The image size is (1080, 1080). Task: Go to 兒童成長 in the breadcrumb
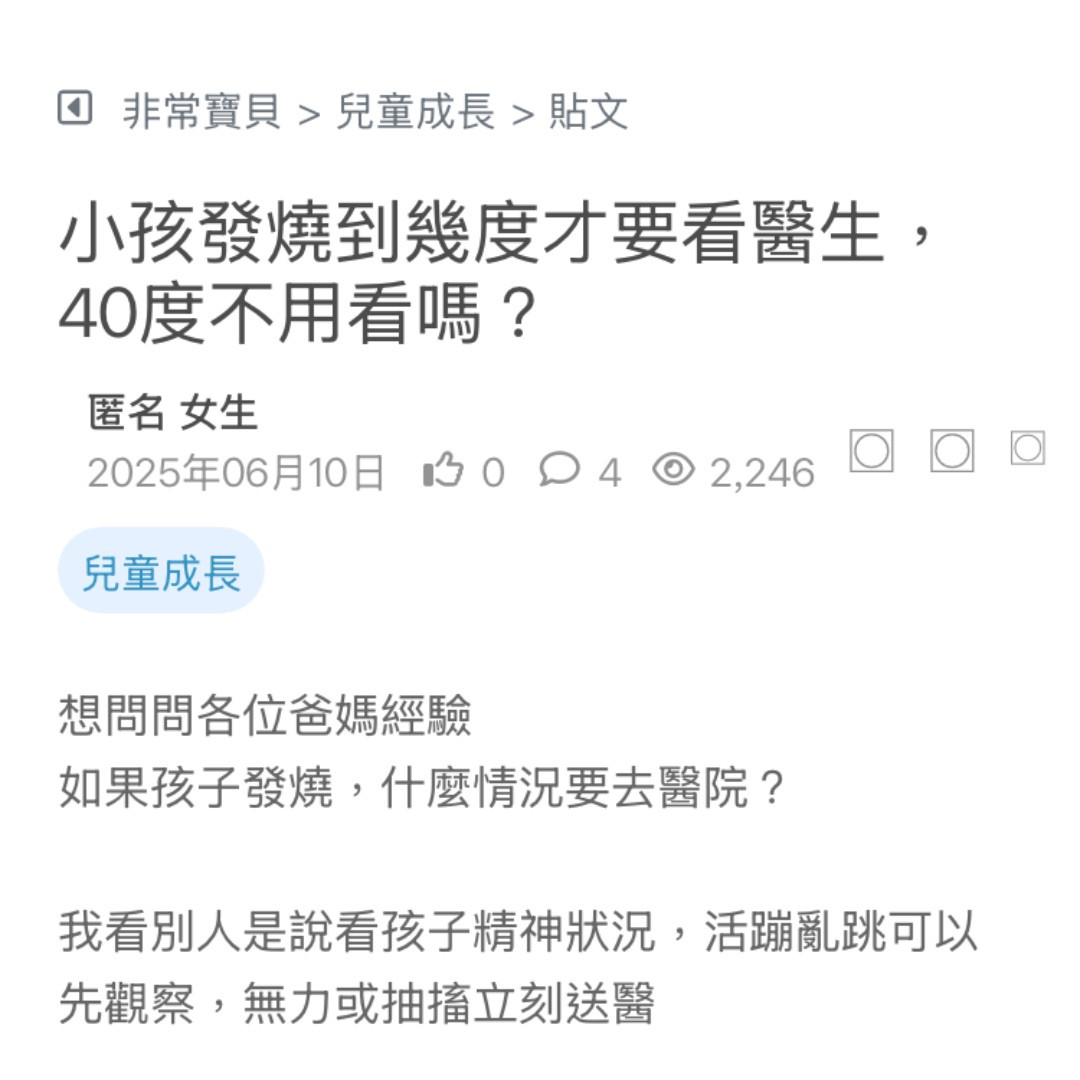pos(416,111)
